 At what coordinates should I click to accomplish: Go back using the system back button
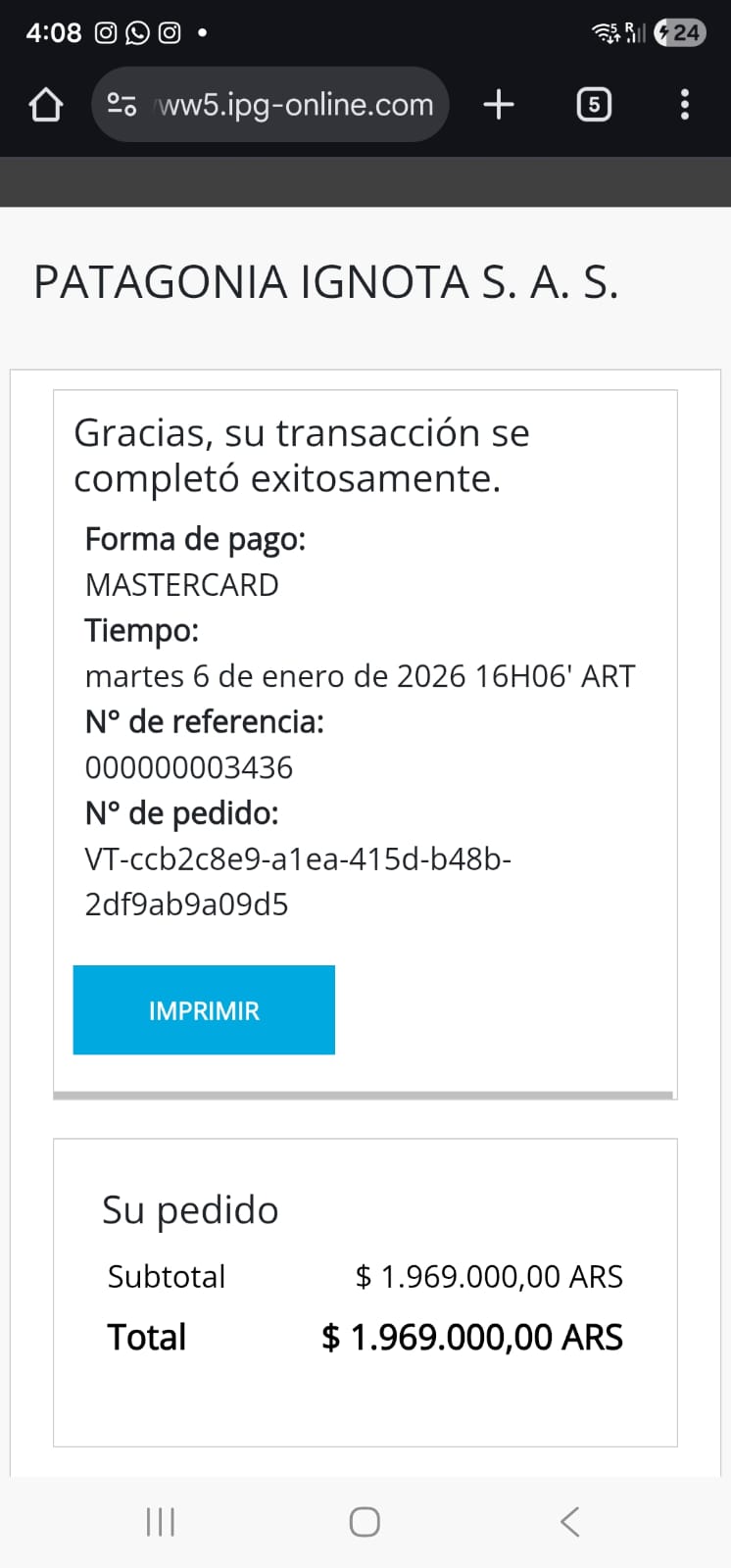(x=570, y=1521)
